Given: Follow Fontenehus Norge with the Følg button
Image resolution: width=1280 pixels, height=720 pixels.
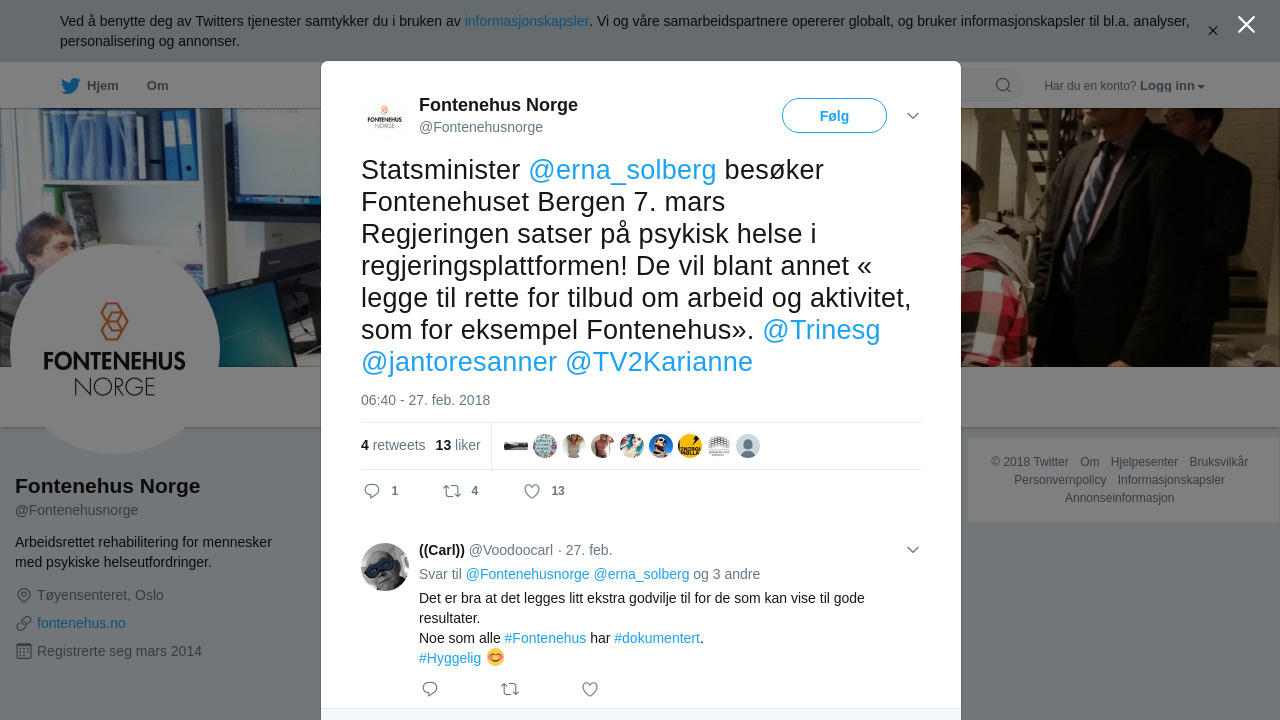Looking at the screenshot, I should pyautogui.click(x=834, y=116).
